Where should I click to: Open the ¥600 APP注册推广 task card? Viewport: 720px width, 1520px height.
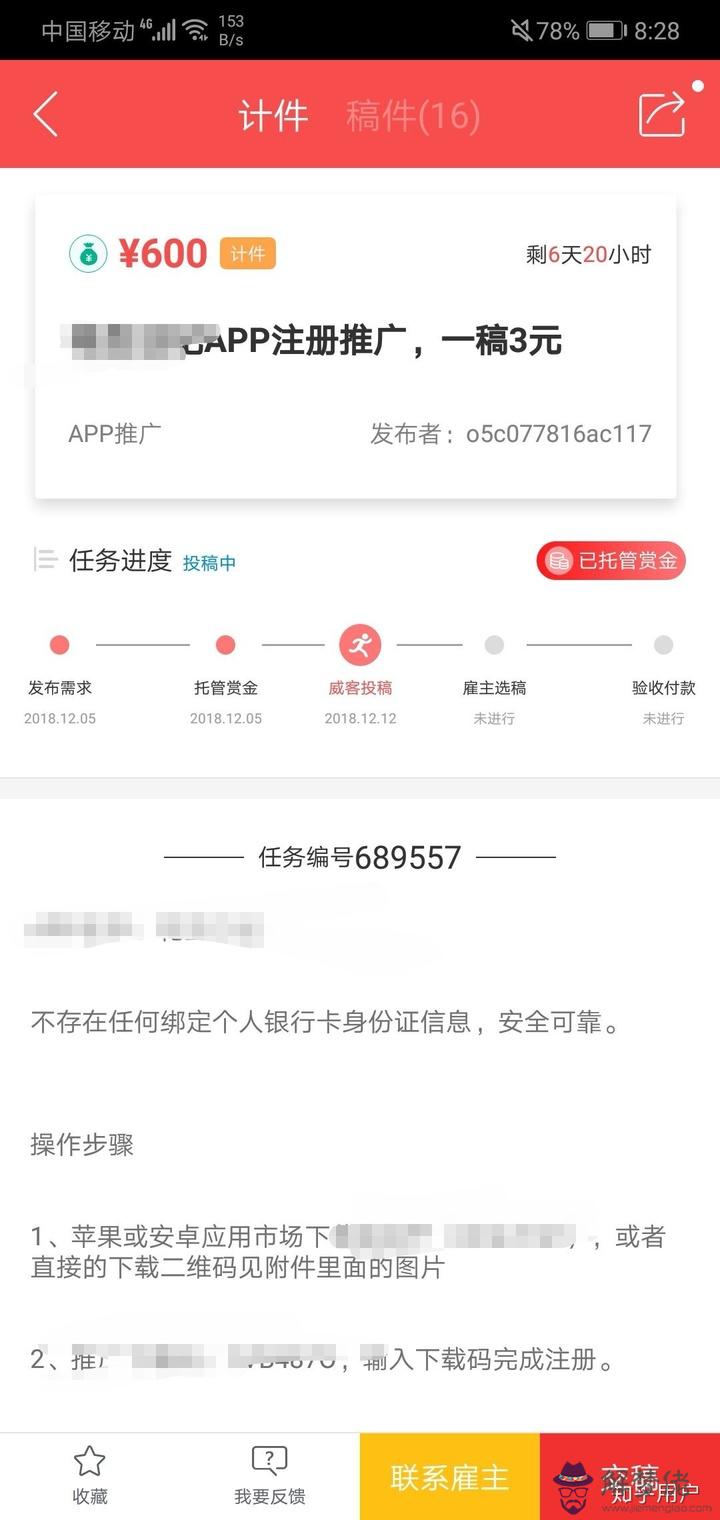coord(355,345)
